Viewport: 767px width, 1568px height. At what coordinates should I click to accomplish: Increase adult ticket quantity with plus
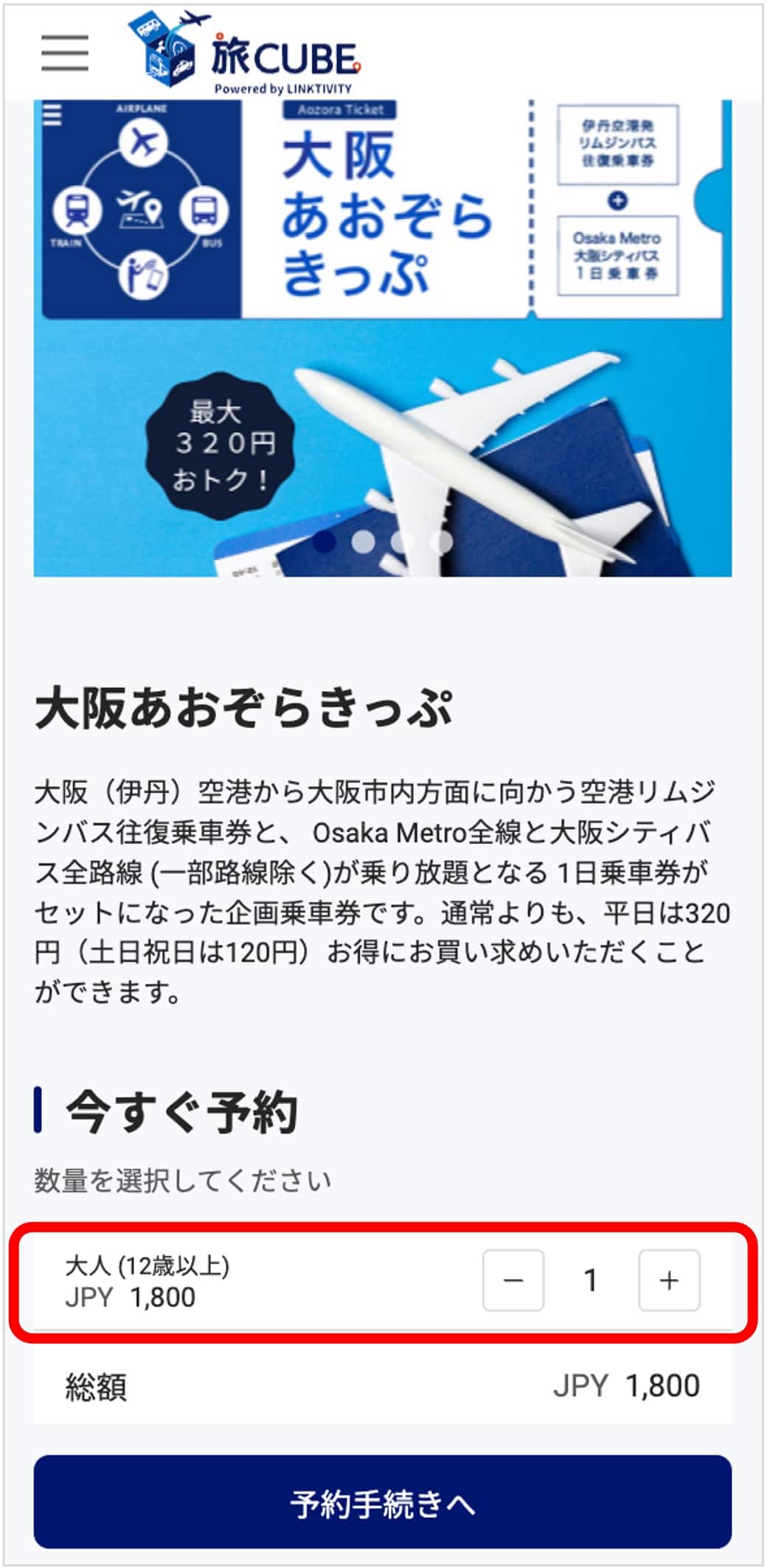pyautogui.click(x=668, y=1280)
